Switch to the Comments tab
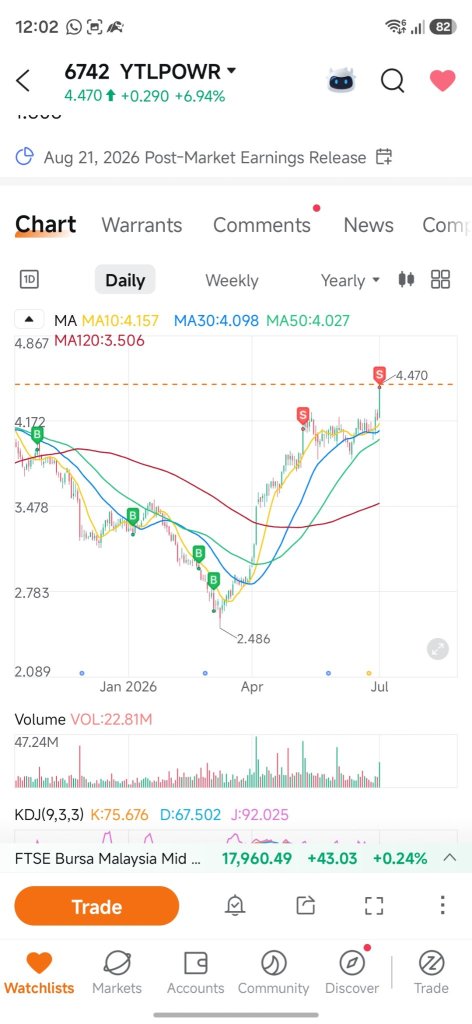Viewport: 472px width, 1024px height. pos(262,225)
